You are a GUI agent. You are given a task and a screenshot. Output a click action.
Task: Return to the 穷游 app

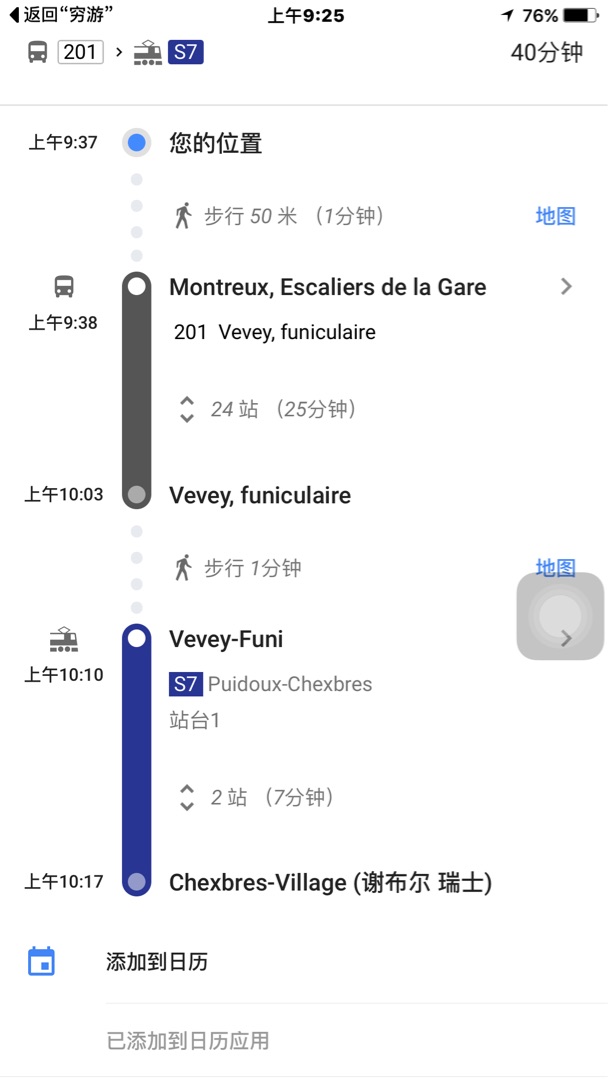click(60, 14)
